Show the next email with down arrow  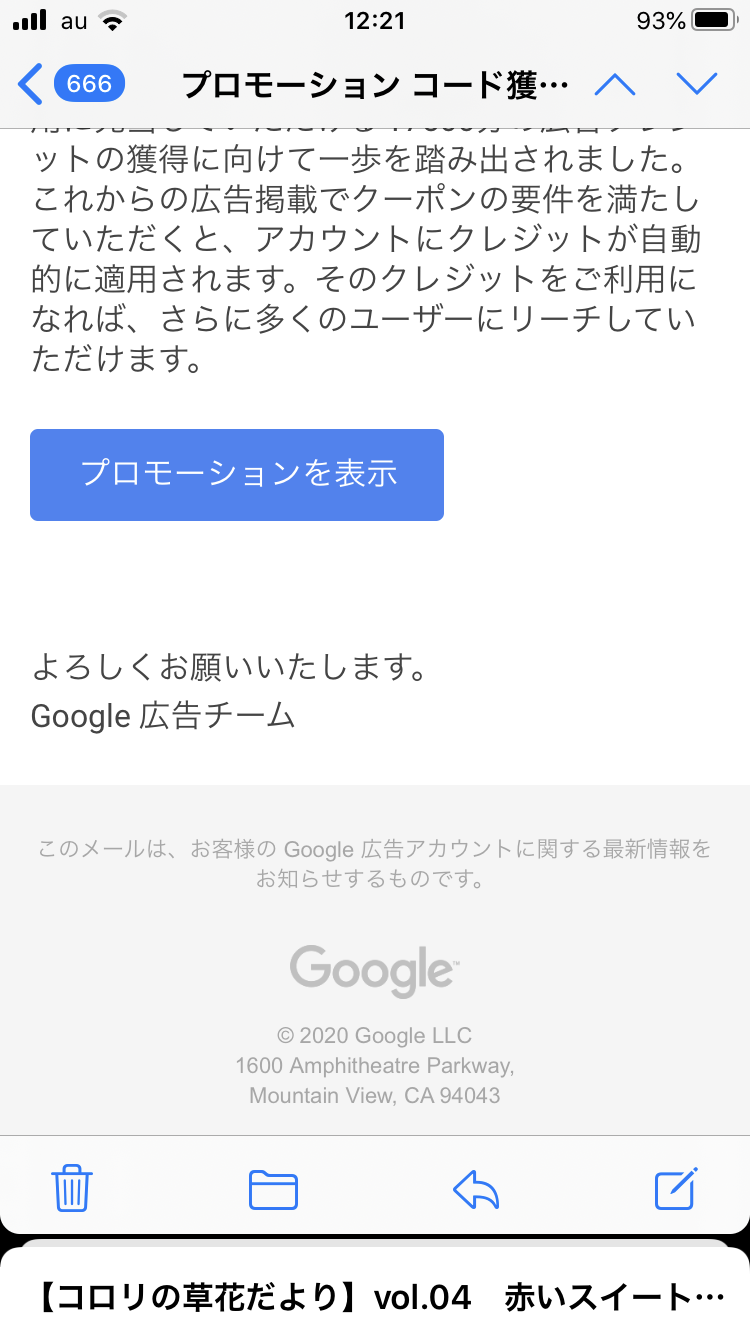point(697,84)
